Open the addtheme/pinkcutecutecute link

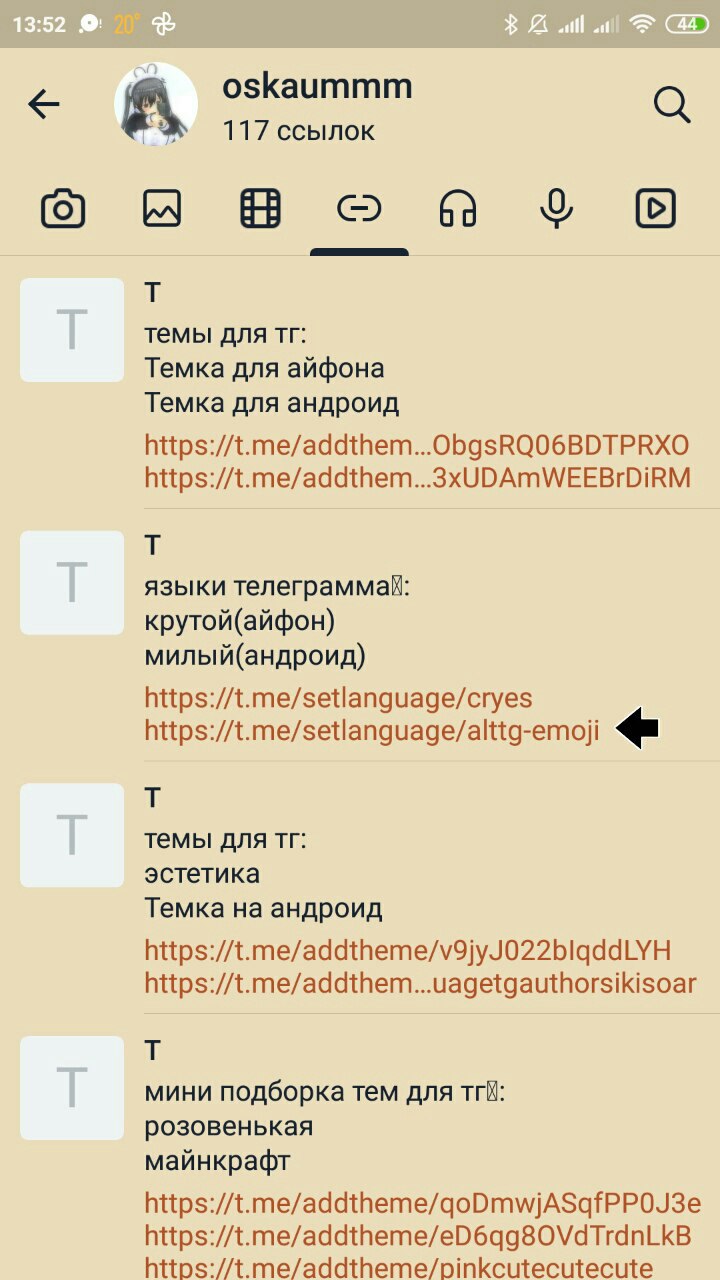click(398, 1268)
